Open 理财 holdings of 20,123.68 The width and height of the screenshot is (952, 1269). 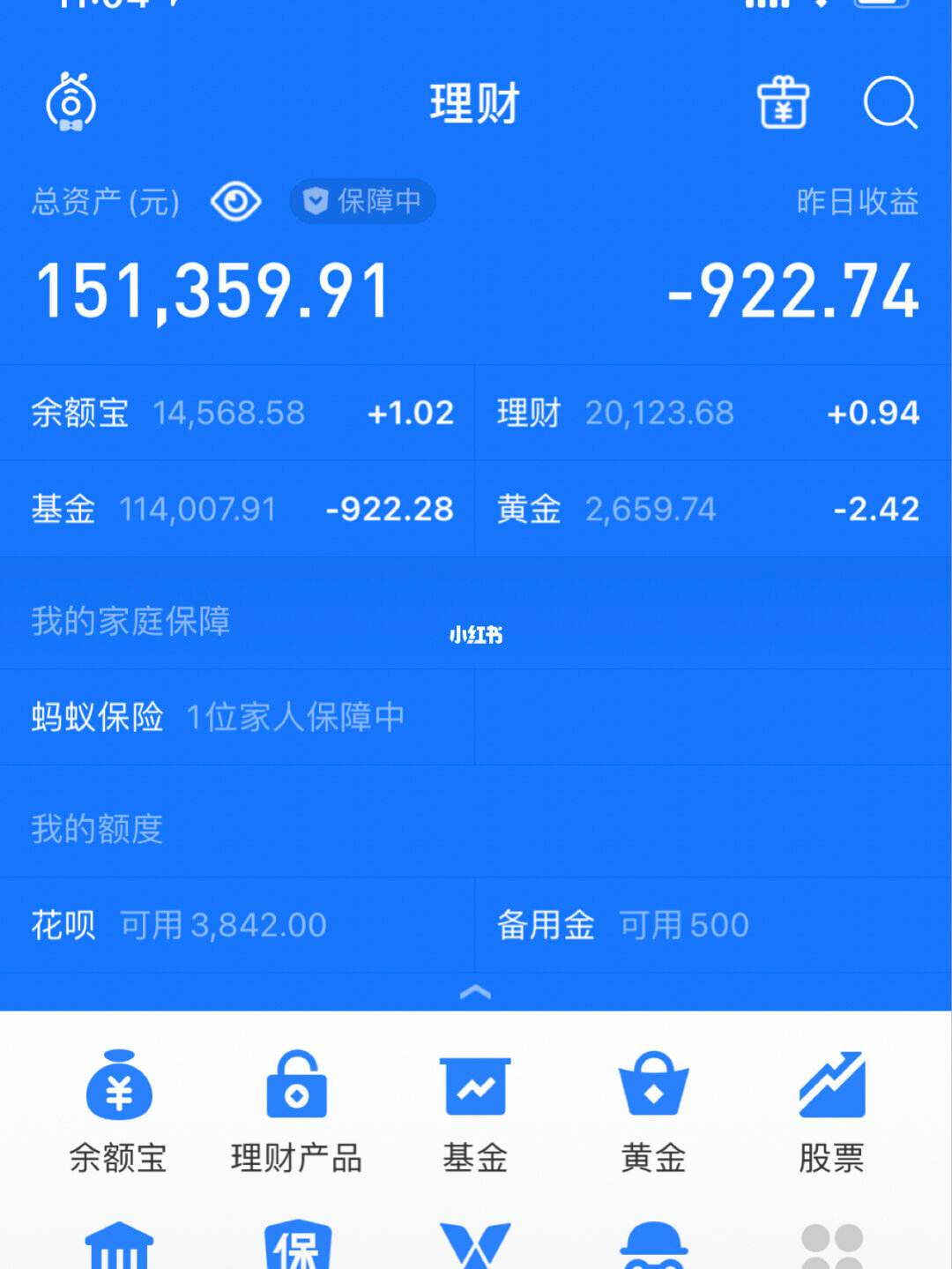point(705,413)
